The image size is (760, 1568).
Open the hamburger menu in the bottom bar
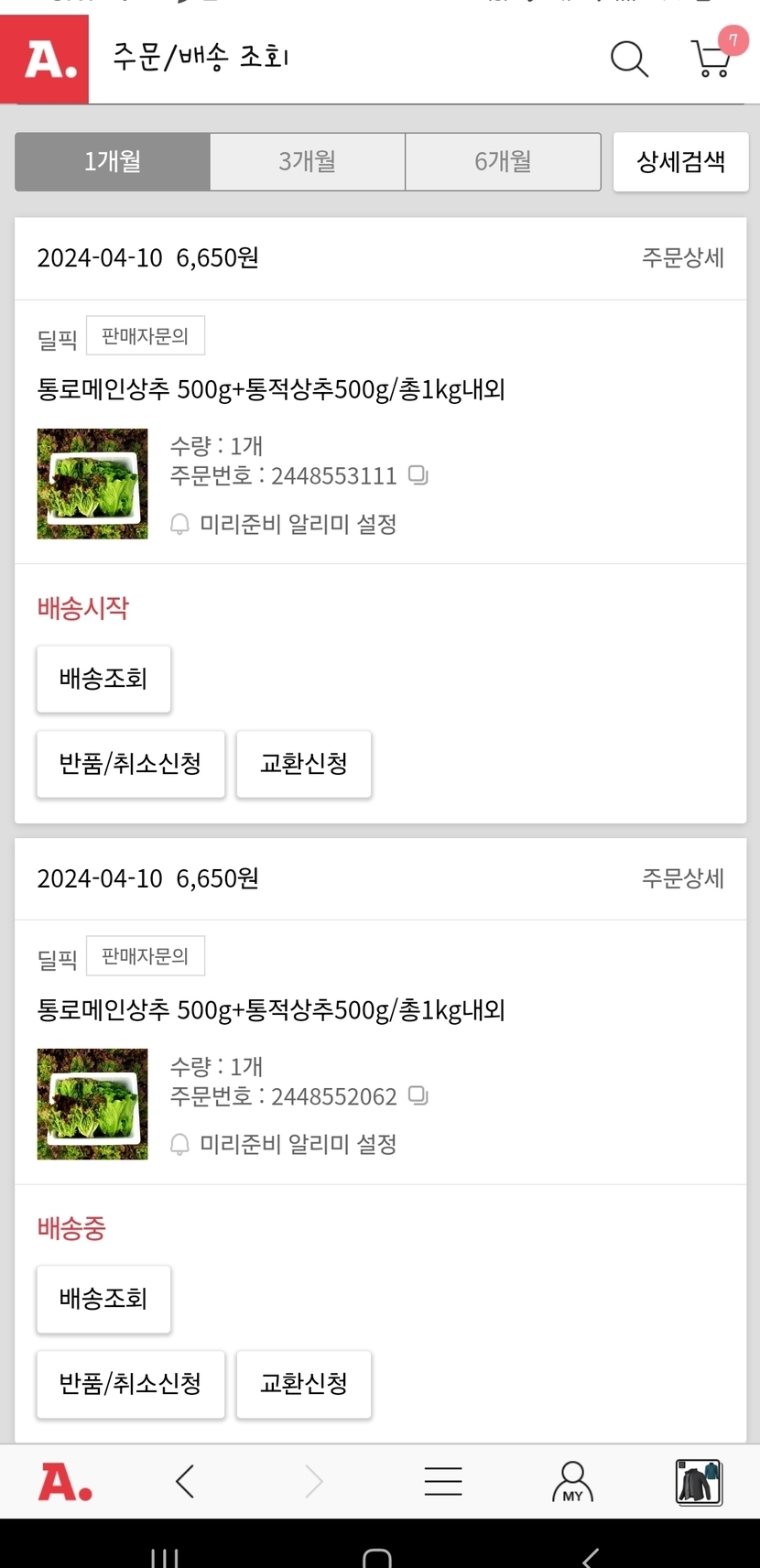pos(443,1481)
